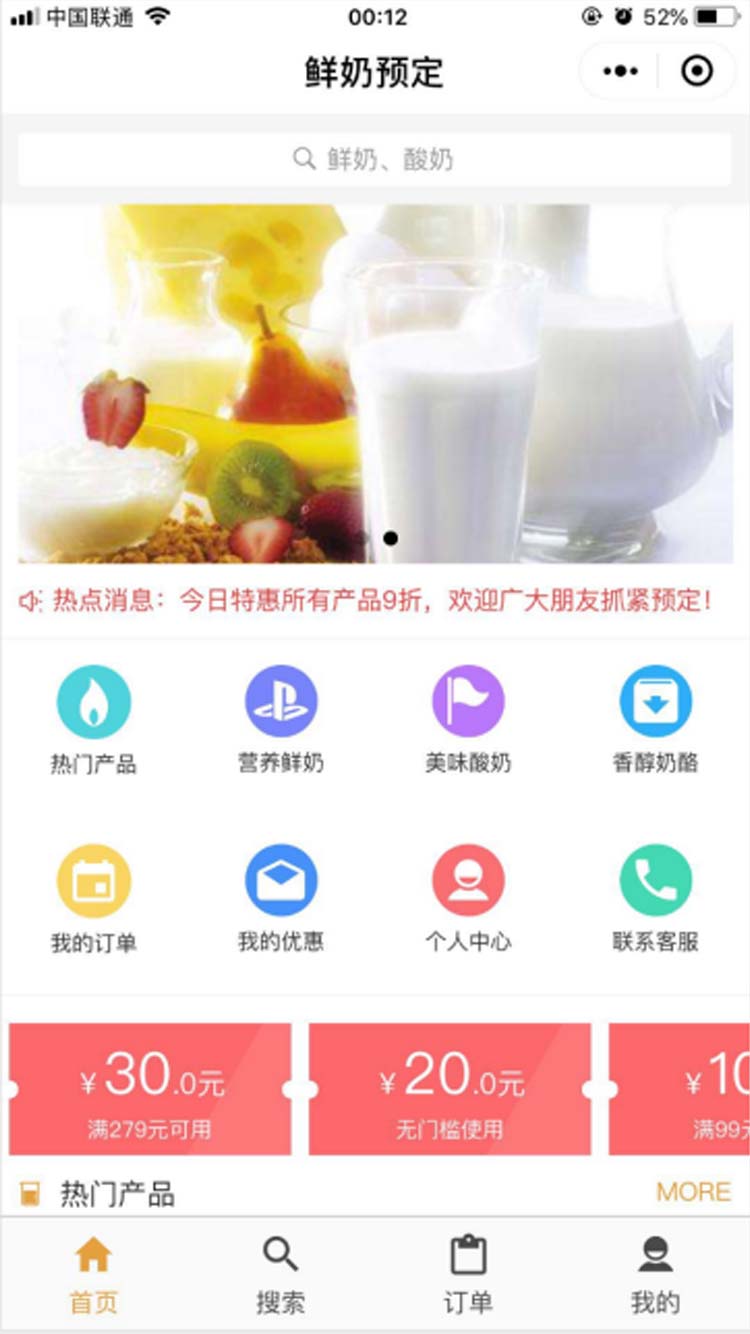The height and width of the screenshot is (1334, 750).
Task: Tap the carousel page indicator dot
Action: (x=389, y=538)
